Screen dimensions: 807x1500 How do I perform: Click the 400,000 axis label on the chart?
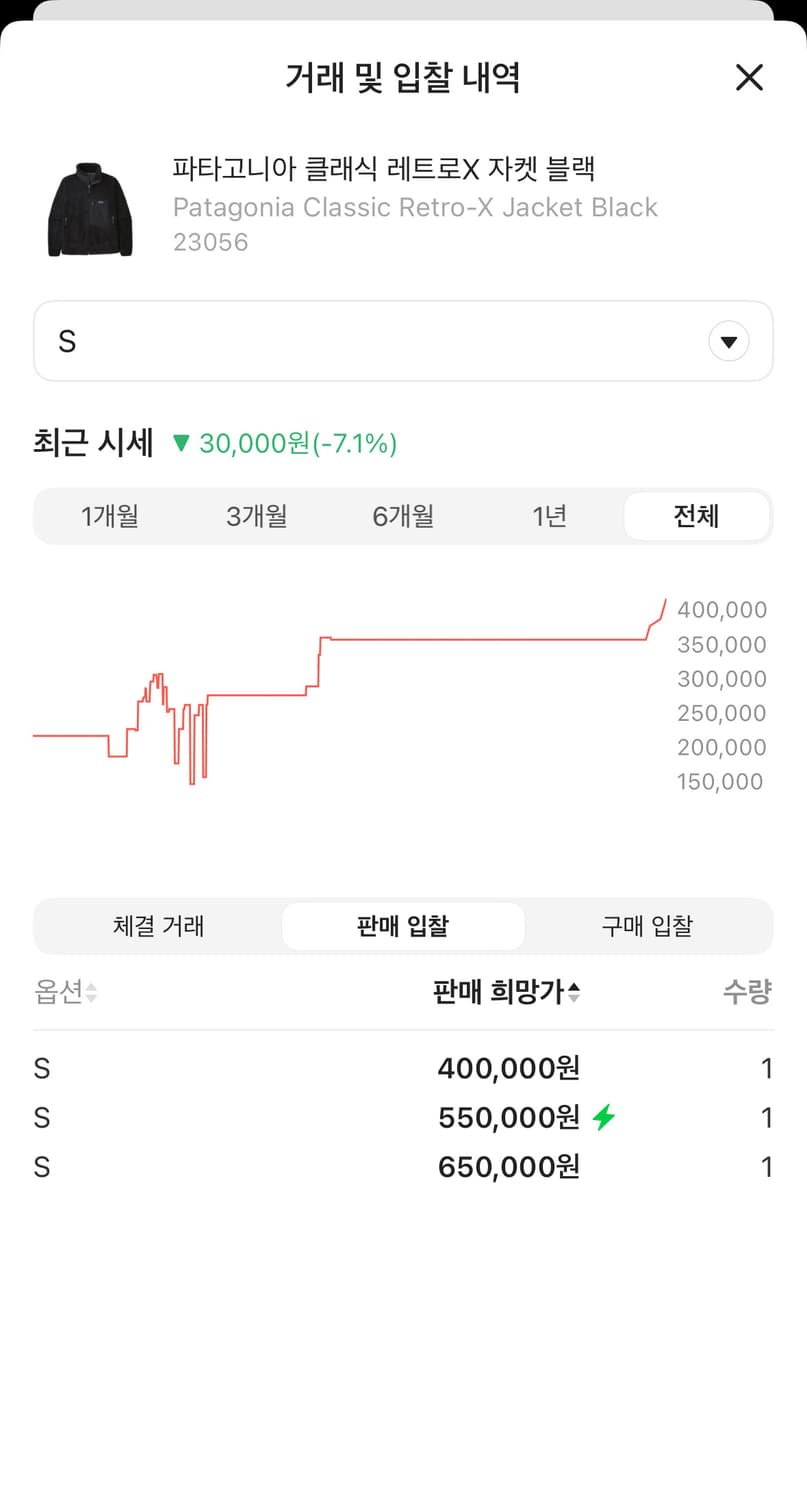click(x=721, y=609)
